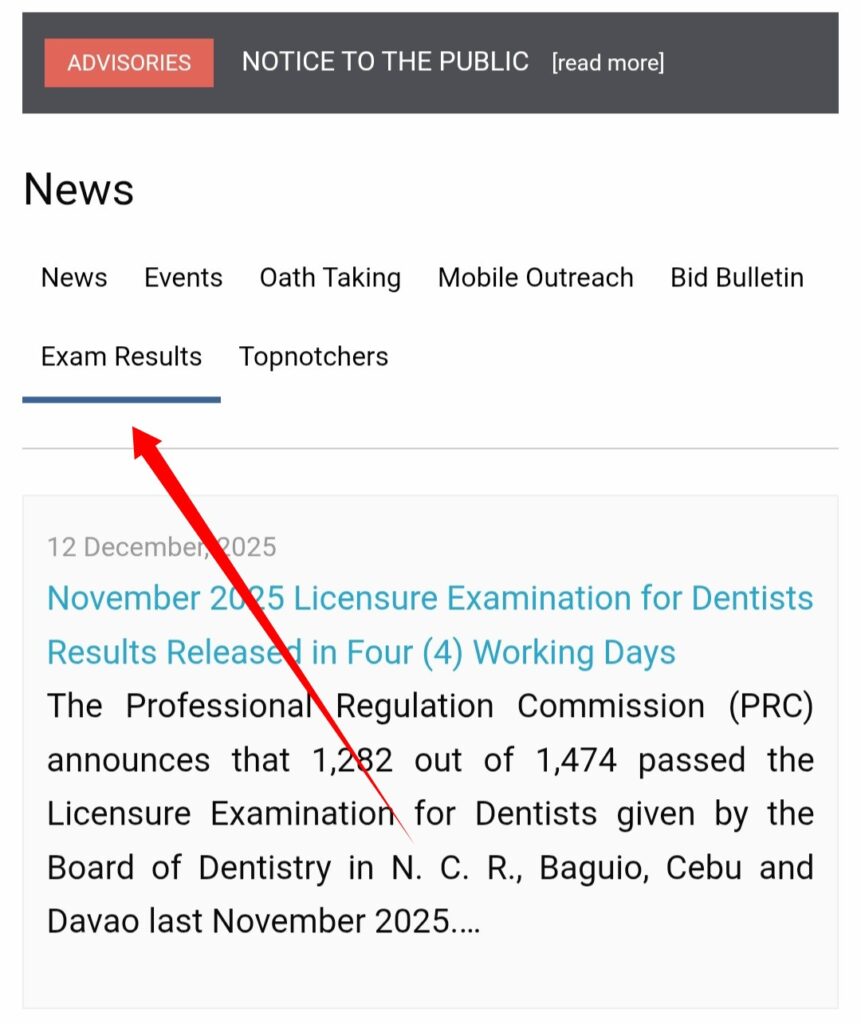Select the Oath Taking tab
The height and width of the screenshot is (1024, 861).
[x=330, y=278]
